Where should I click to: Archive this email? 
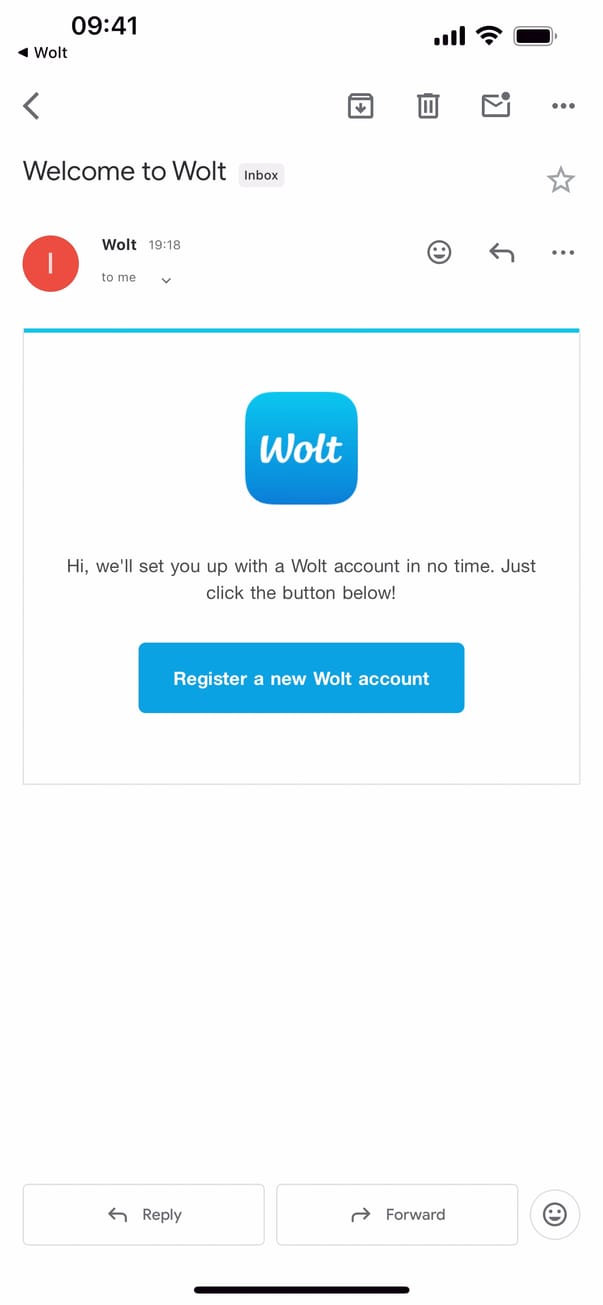[360, 105]
